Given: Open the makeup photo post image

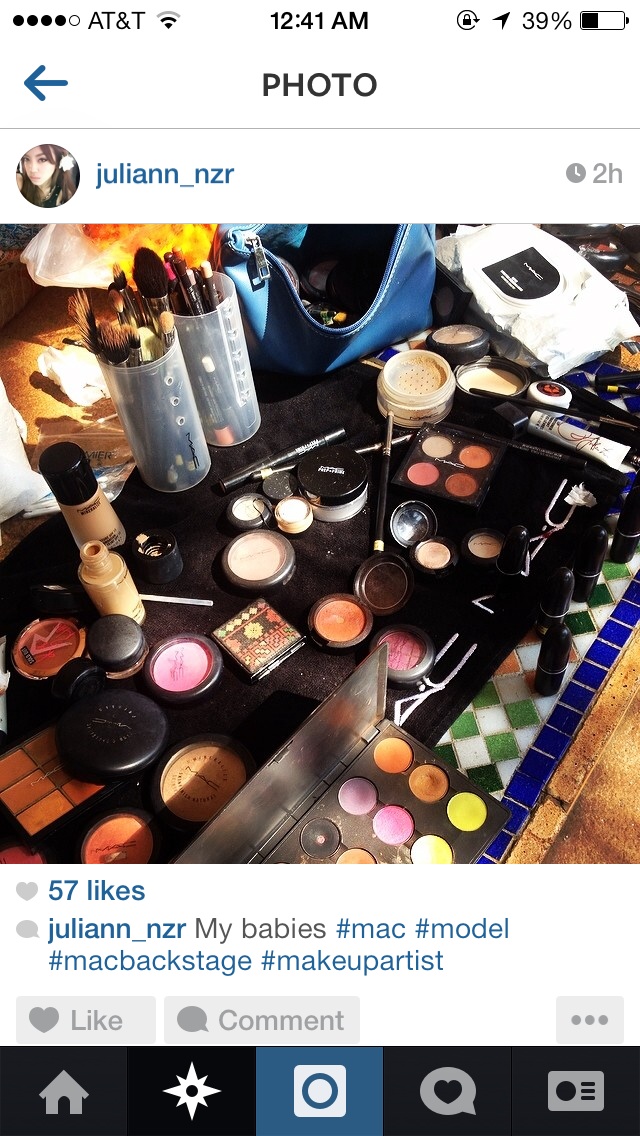Looking at the screenshot, I should [x=320, y=543].
